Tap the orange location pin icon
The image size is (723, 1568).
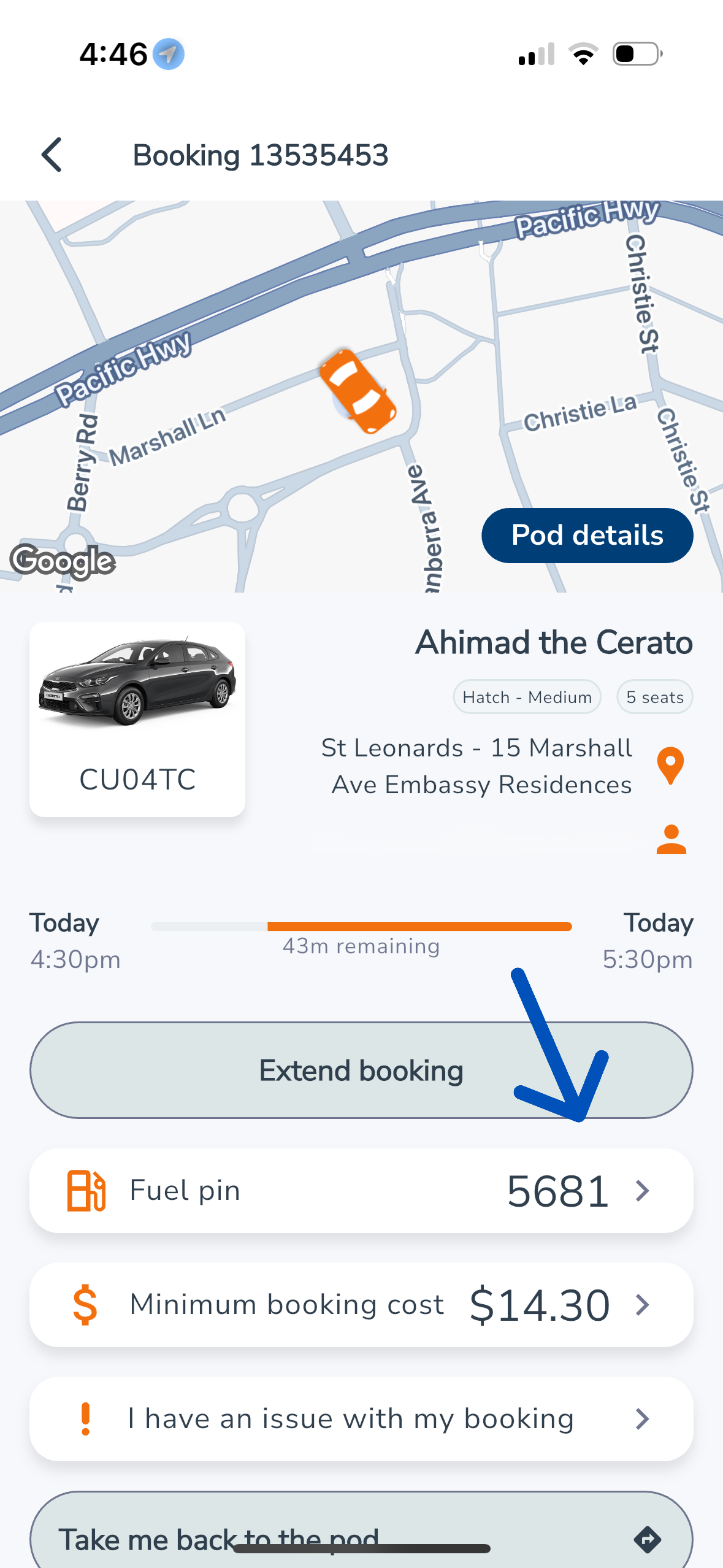coord(670,766)
